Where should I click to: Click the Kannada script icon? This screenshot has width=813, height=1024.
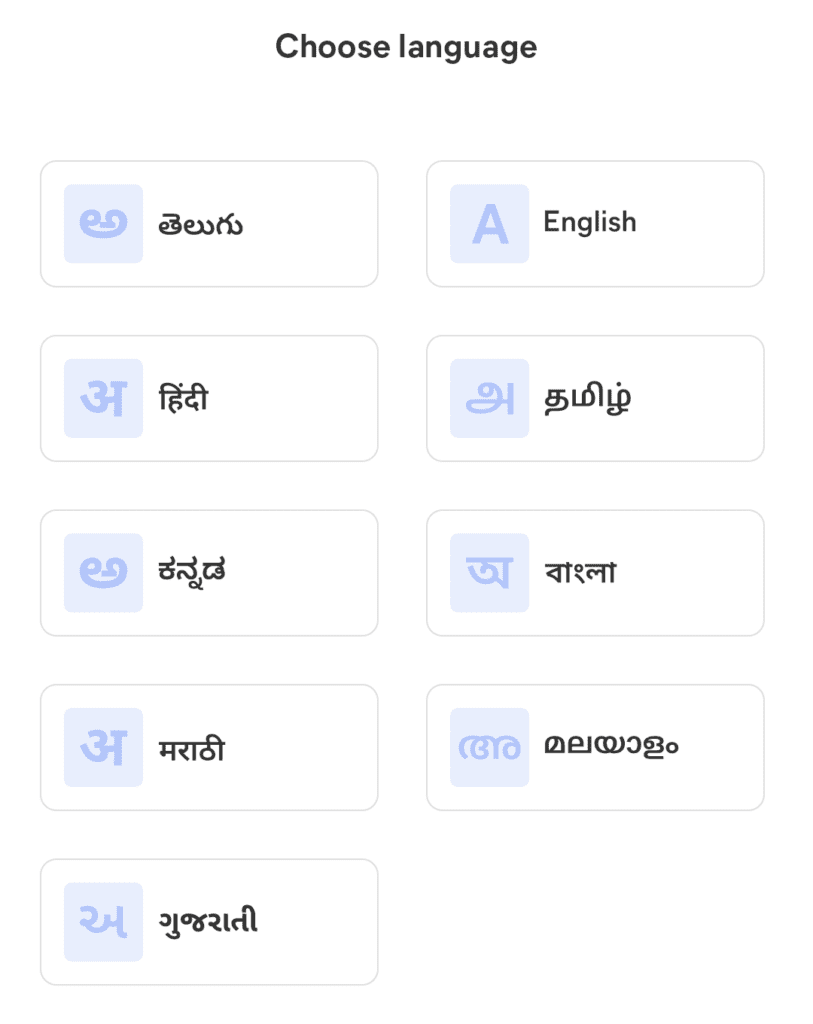coord(102,571)
